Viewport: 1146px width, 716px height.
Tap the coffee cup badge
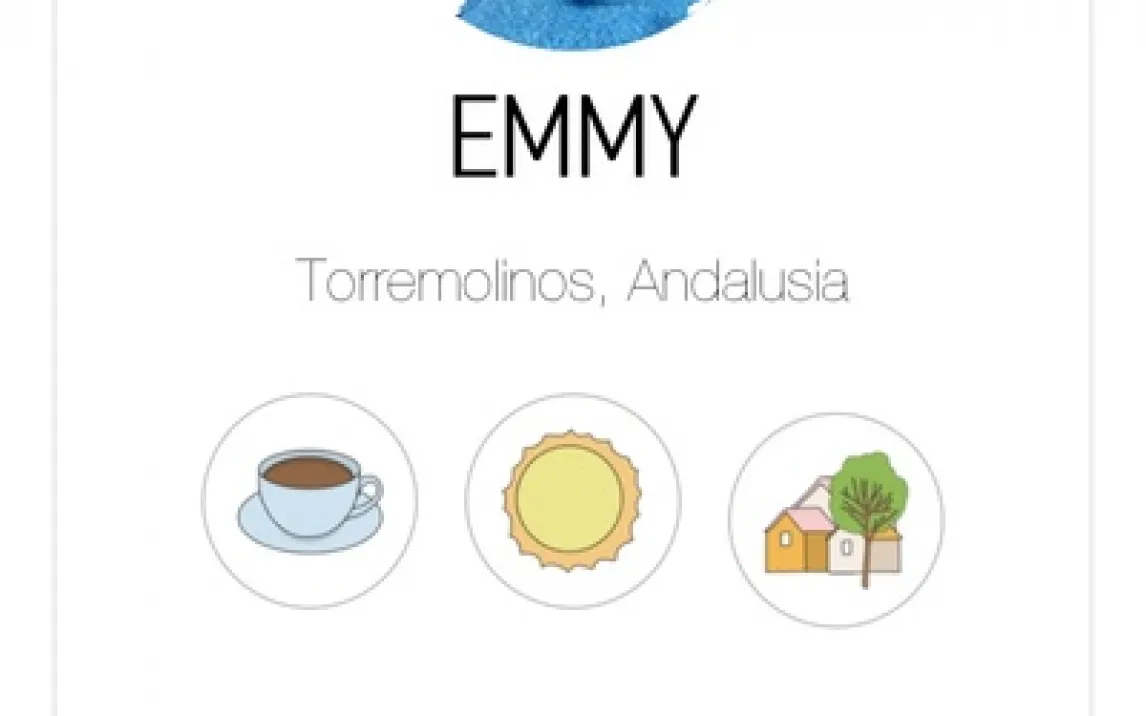[310, 500]
